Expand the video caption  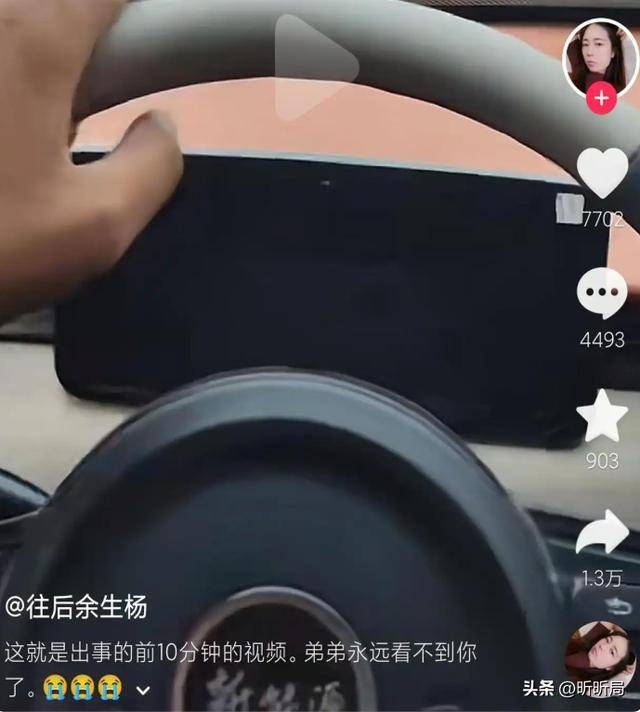point(143,690)
